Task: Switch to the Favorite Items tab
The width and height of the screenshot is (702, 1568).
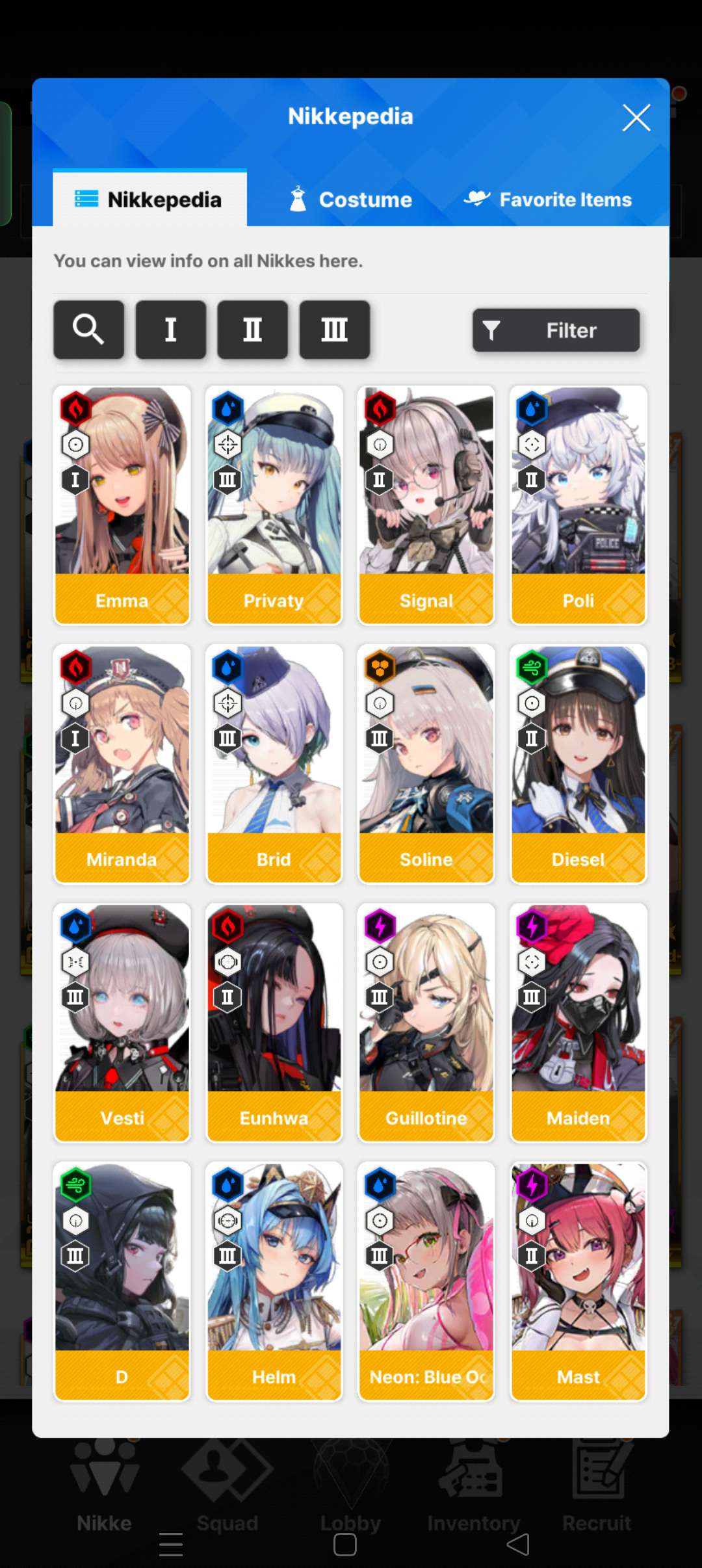Action: coord(548,200)
